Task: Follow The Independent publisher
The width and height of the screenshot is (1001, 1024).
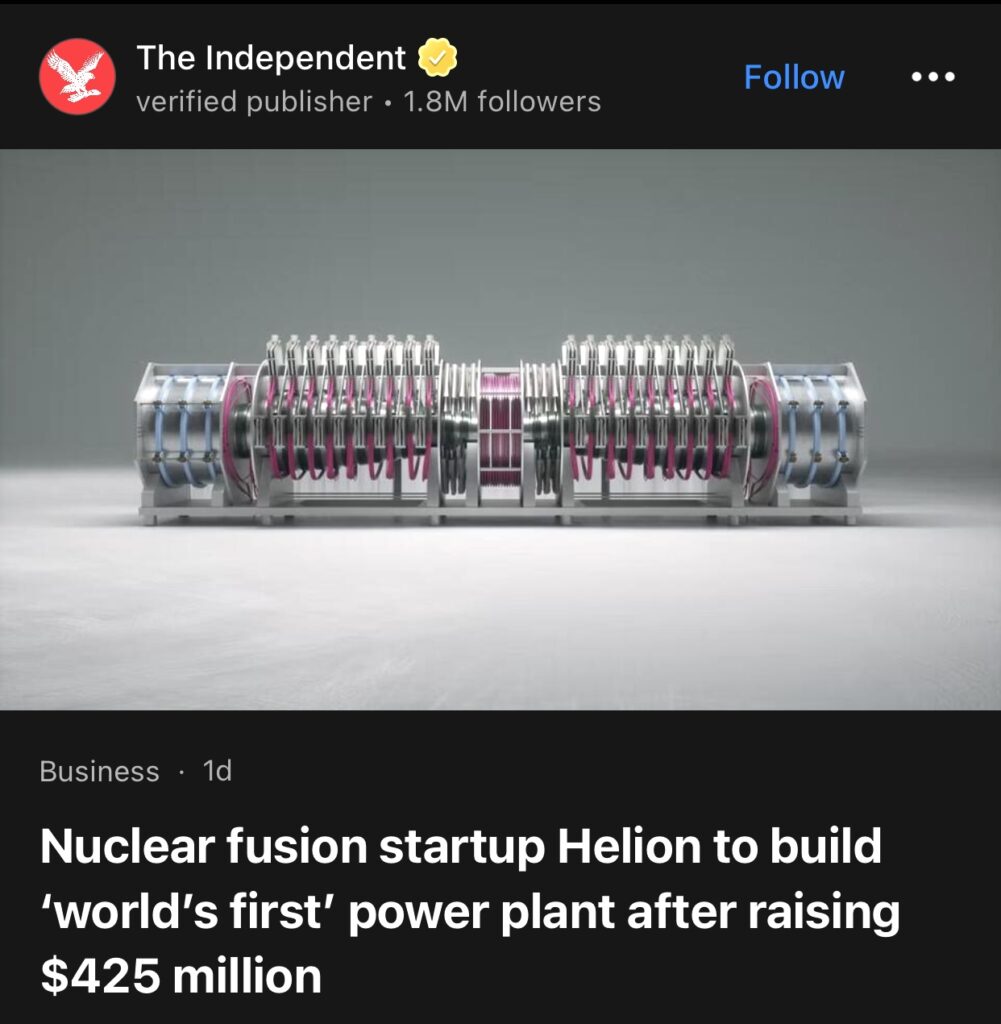Action: click(x=794, y=77)
